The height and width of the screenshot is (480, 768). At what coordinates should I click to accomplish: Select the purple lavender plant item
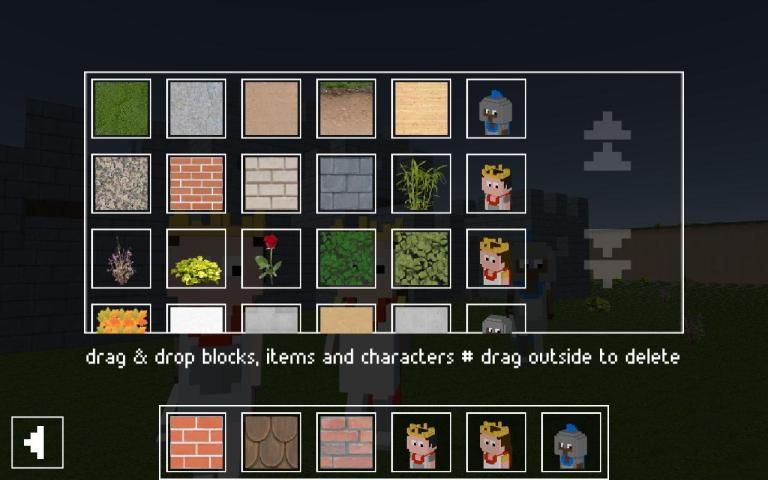[121, 258]
